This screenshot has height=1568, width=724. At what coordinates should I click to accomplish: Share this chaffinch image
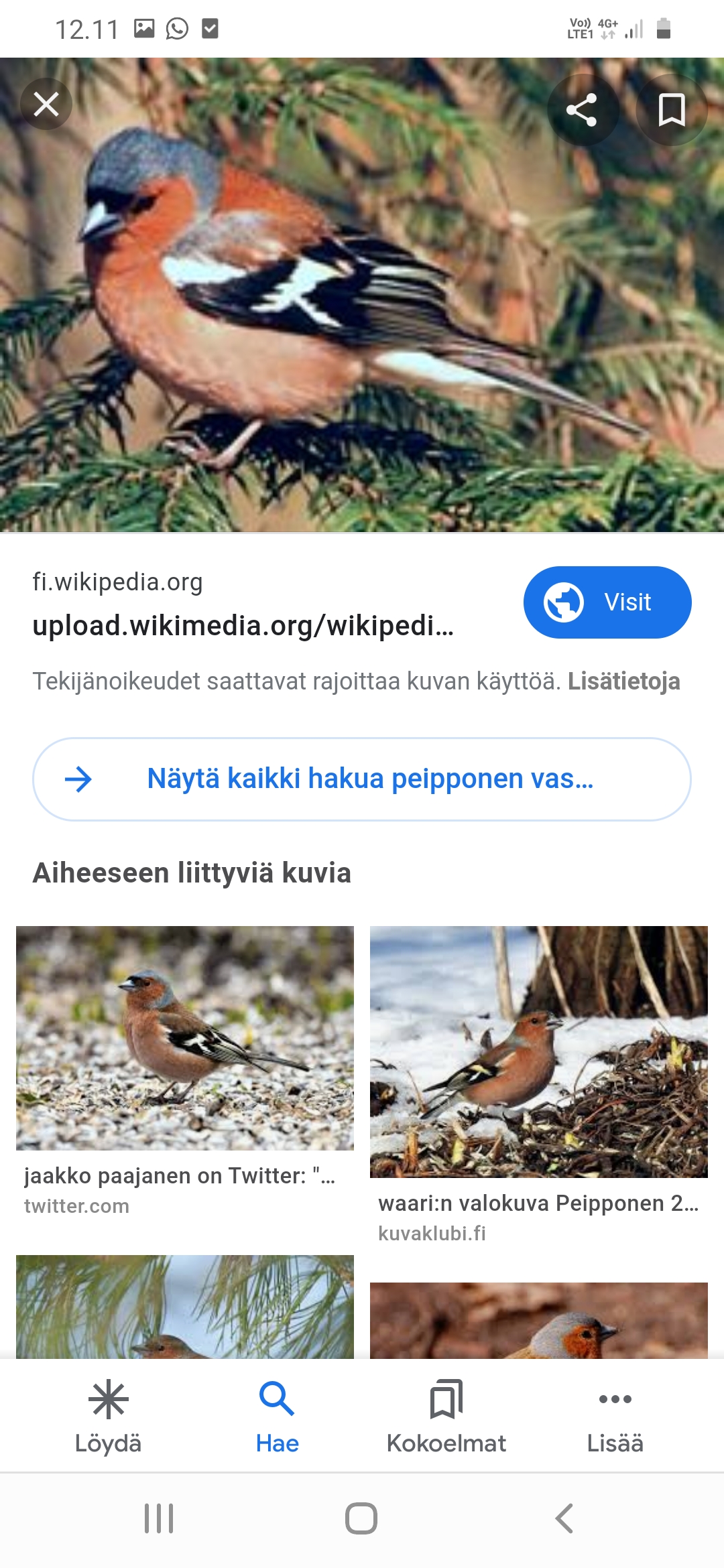click(581, 110)
